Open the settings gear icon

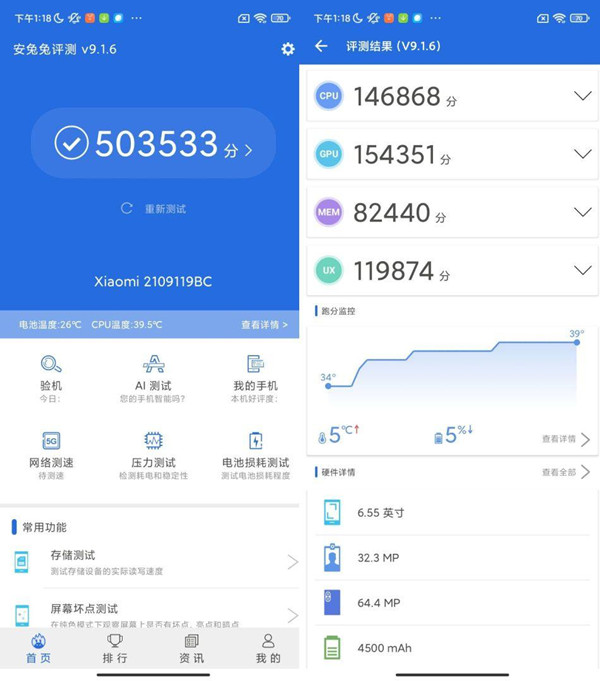tap(288, 49)
